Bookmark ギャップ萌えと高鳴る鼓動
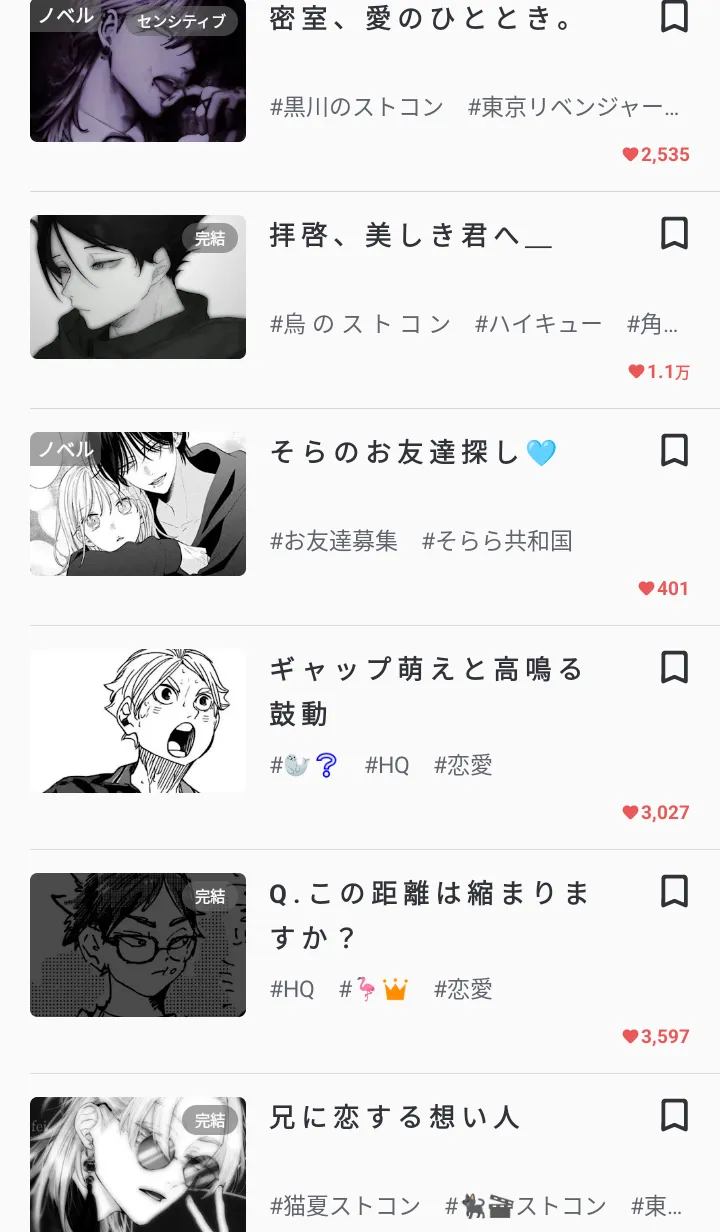Viewport: 720px width, 1232px height. tap(675, 667)
